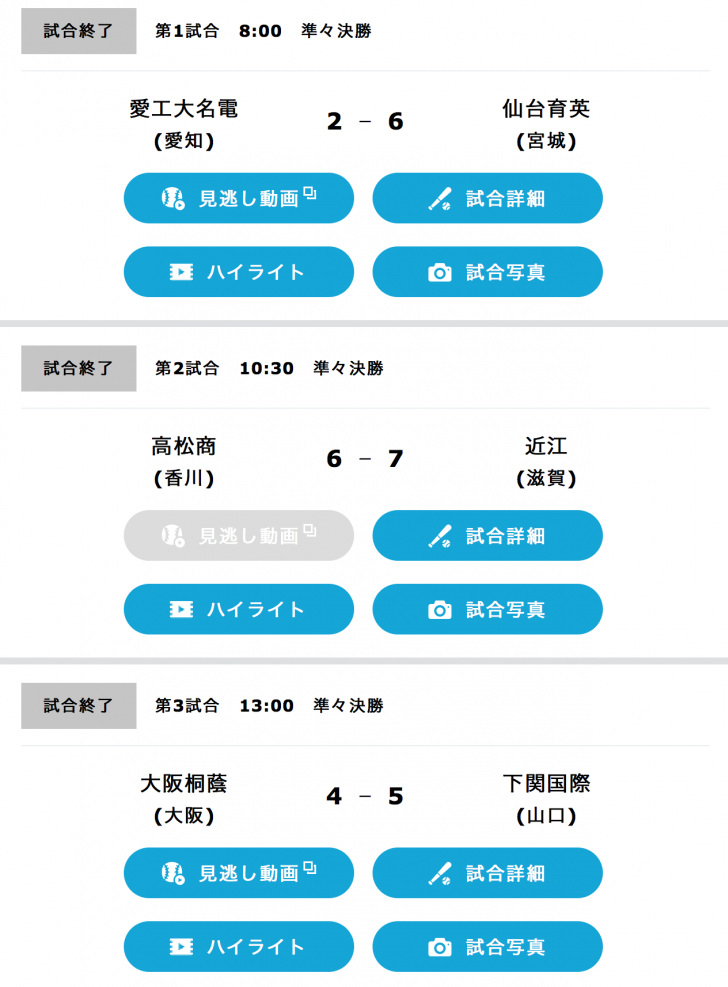
Task: Open 見逃し動画 for 愛工大名電 vs 仙台育英
Action: [238, 198]
